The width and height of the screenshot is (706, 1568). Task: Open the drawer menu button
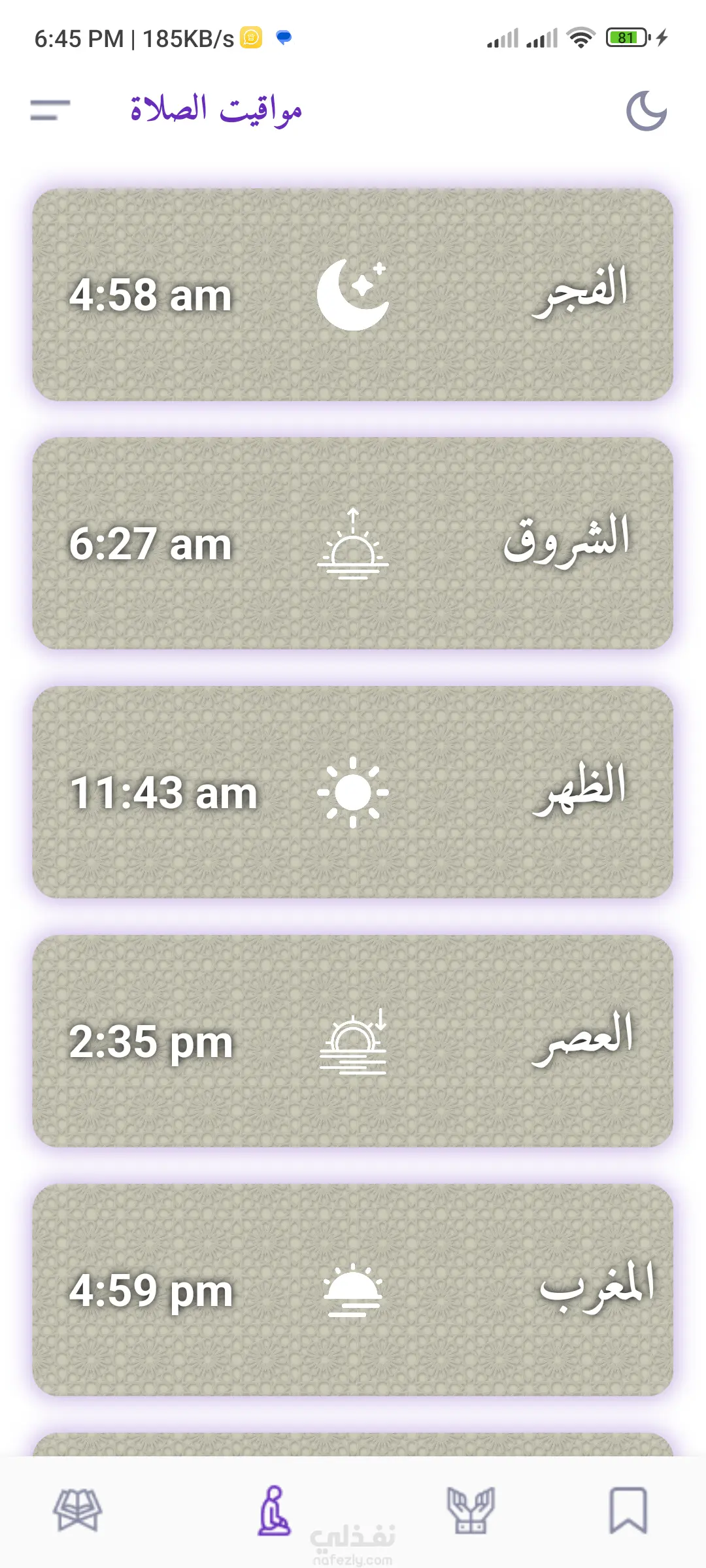[50, 110]
